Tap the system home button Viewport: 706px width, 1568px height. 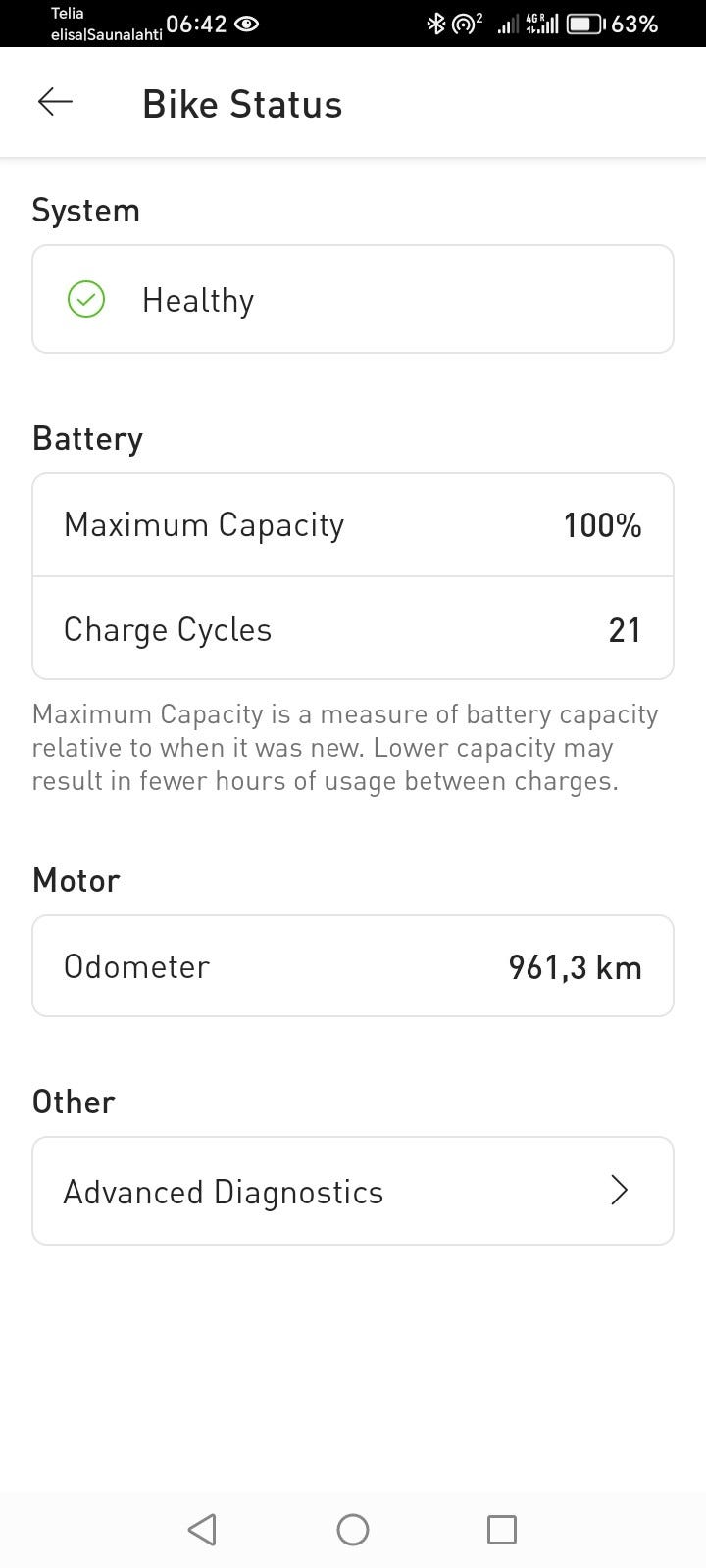352,1529
